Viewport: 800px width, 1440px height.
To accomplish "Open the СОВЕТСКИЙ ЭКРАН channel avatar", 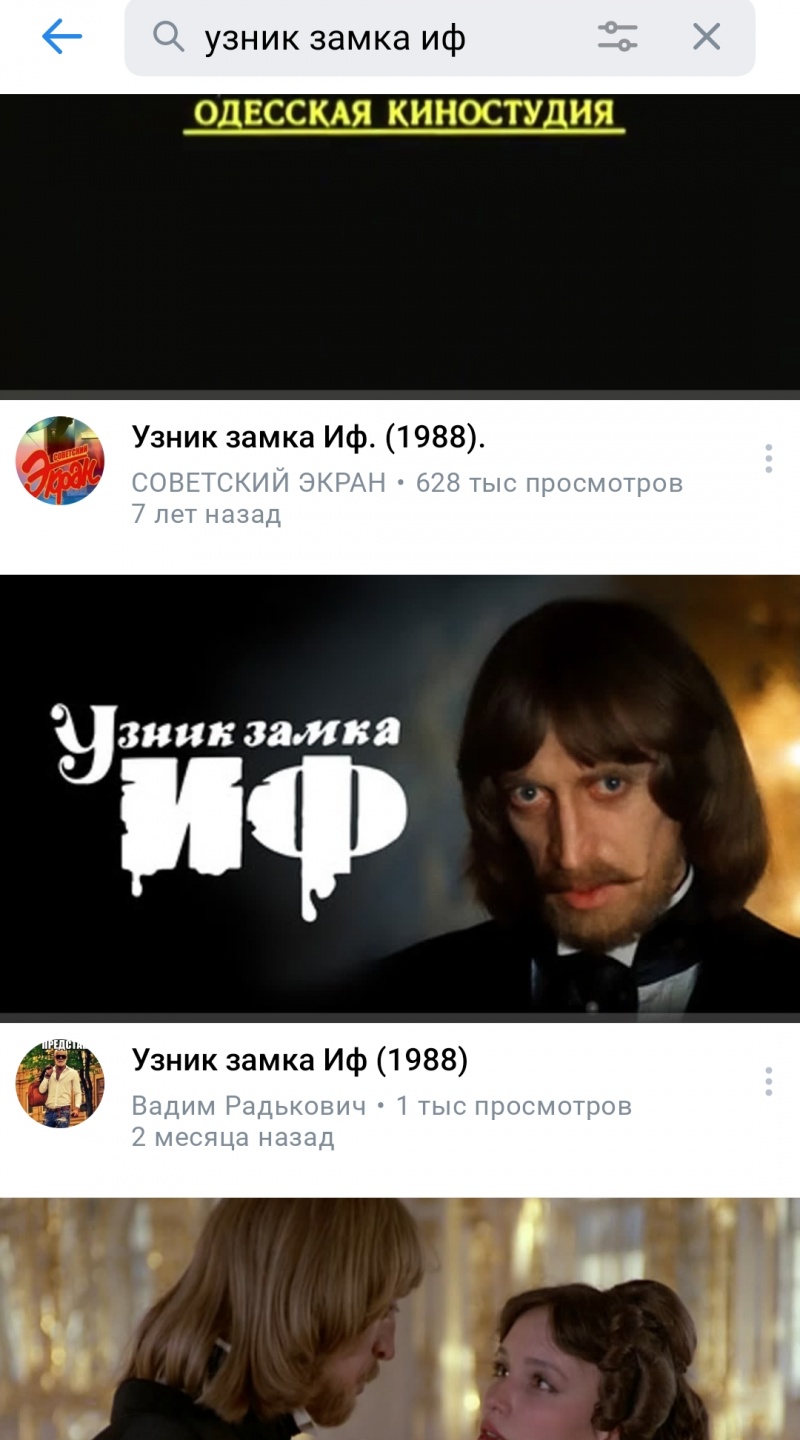I will point(60,461).
